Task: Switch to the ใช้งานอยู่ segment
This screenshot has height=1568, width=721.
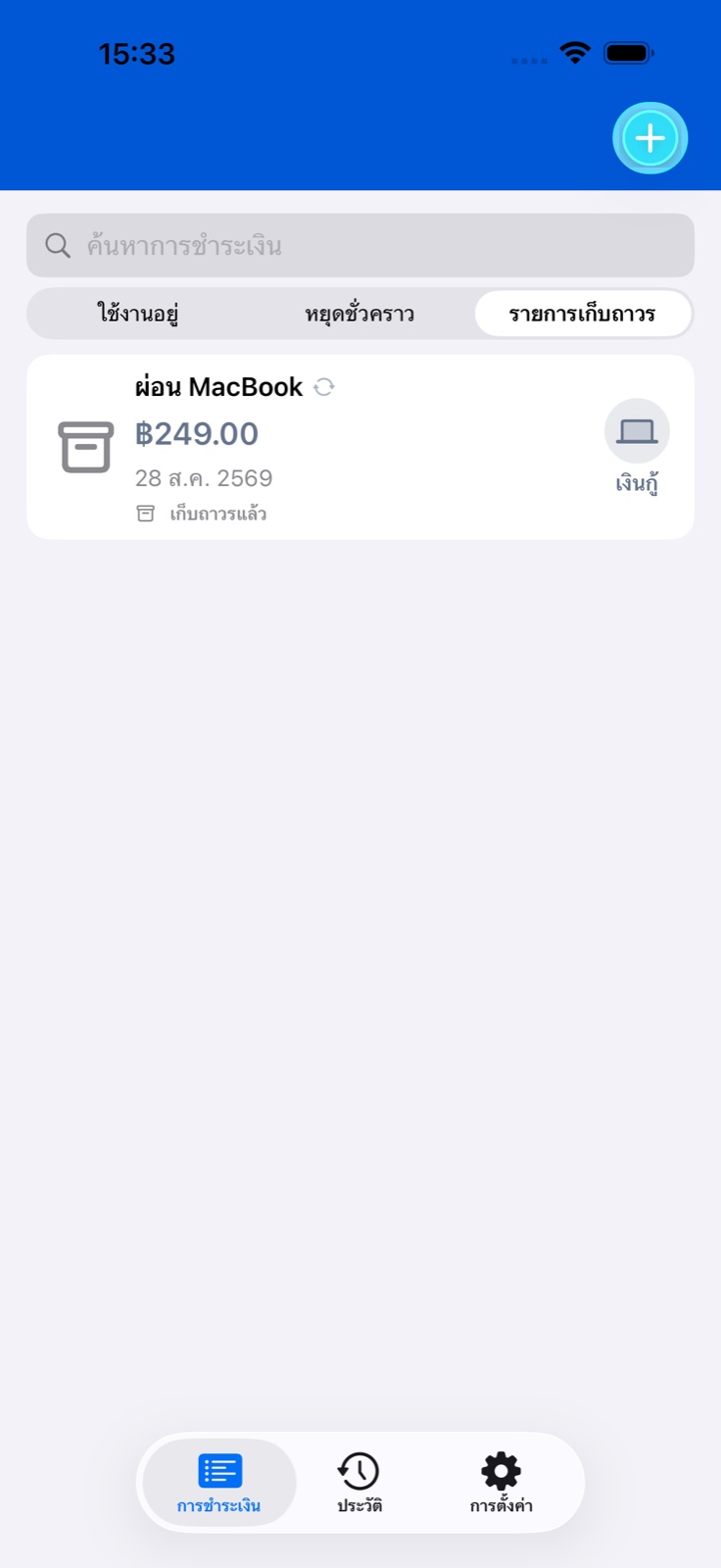Action: coord(138,314)
